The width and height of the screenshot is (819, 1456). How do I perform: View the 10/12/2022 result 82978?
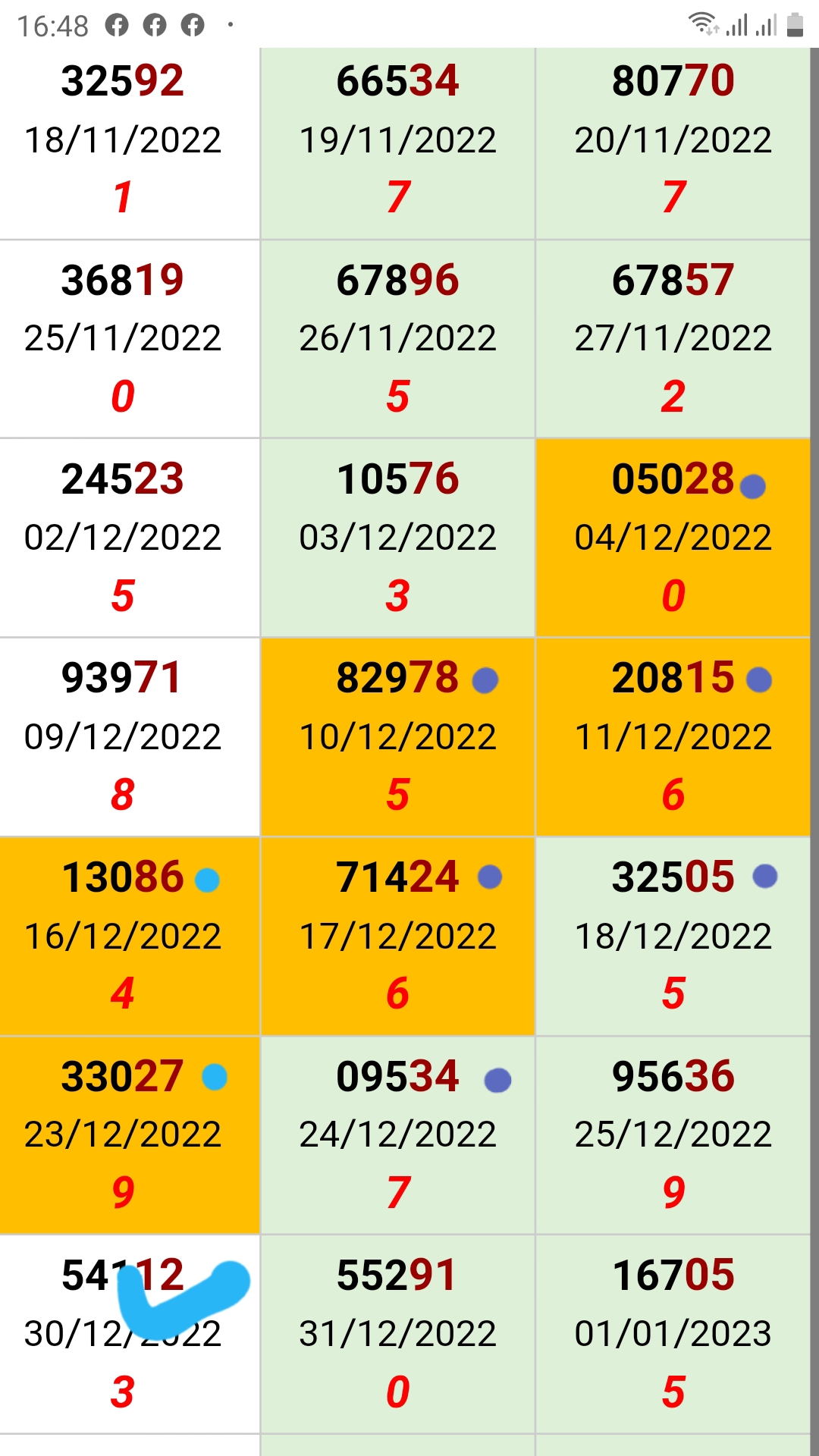(398, 737)
